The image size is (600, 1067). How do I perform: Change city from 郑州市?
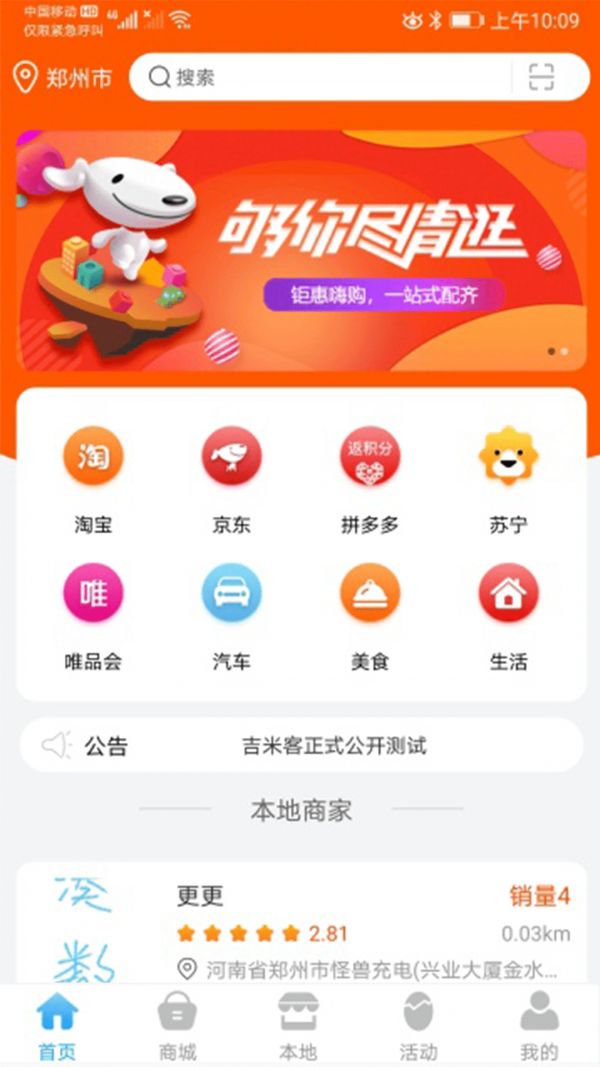tap(62, 78)
